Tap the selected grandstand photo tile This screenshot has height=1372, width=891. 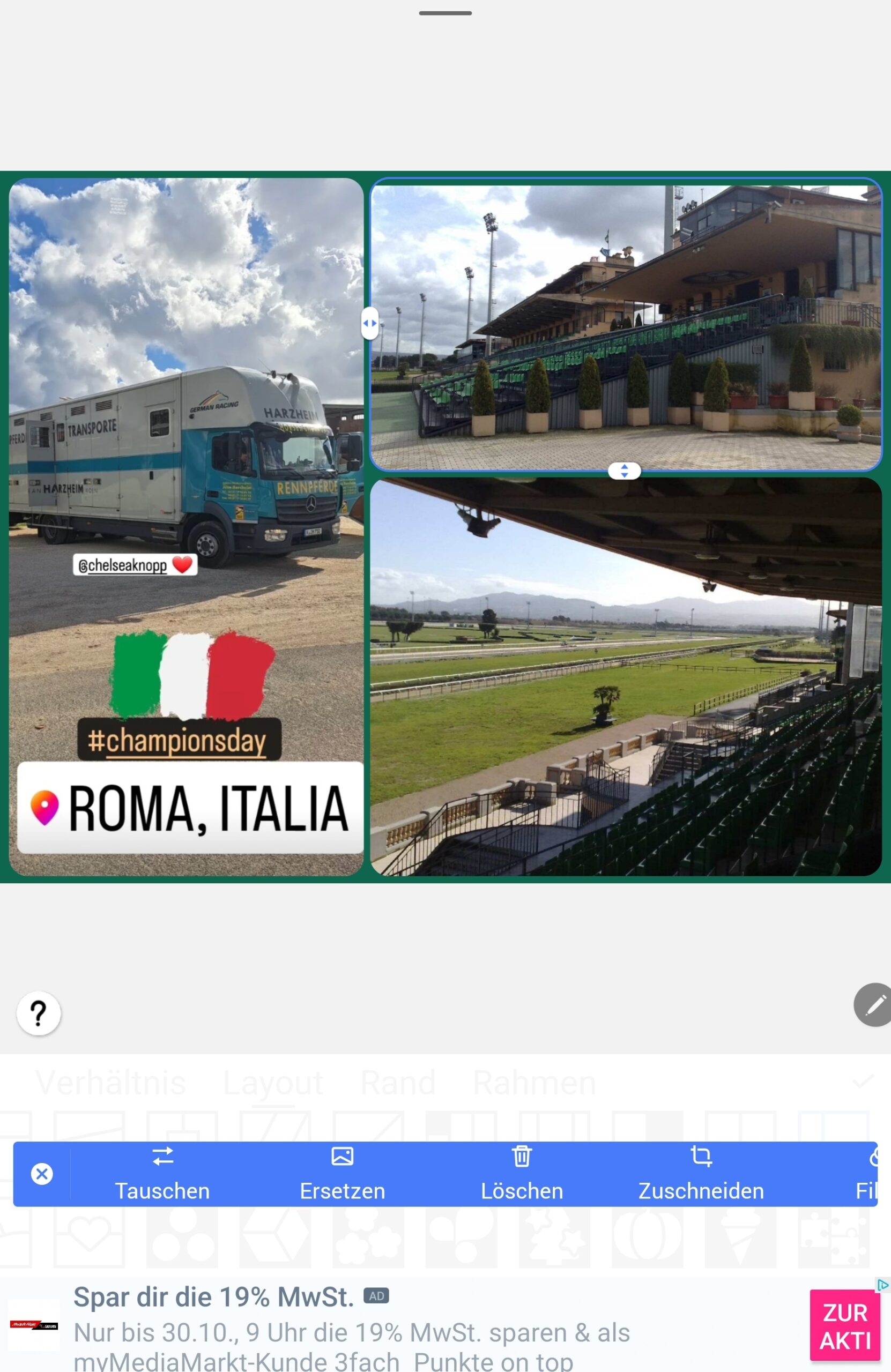click(x=625, y=325)
